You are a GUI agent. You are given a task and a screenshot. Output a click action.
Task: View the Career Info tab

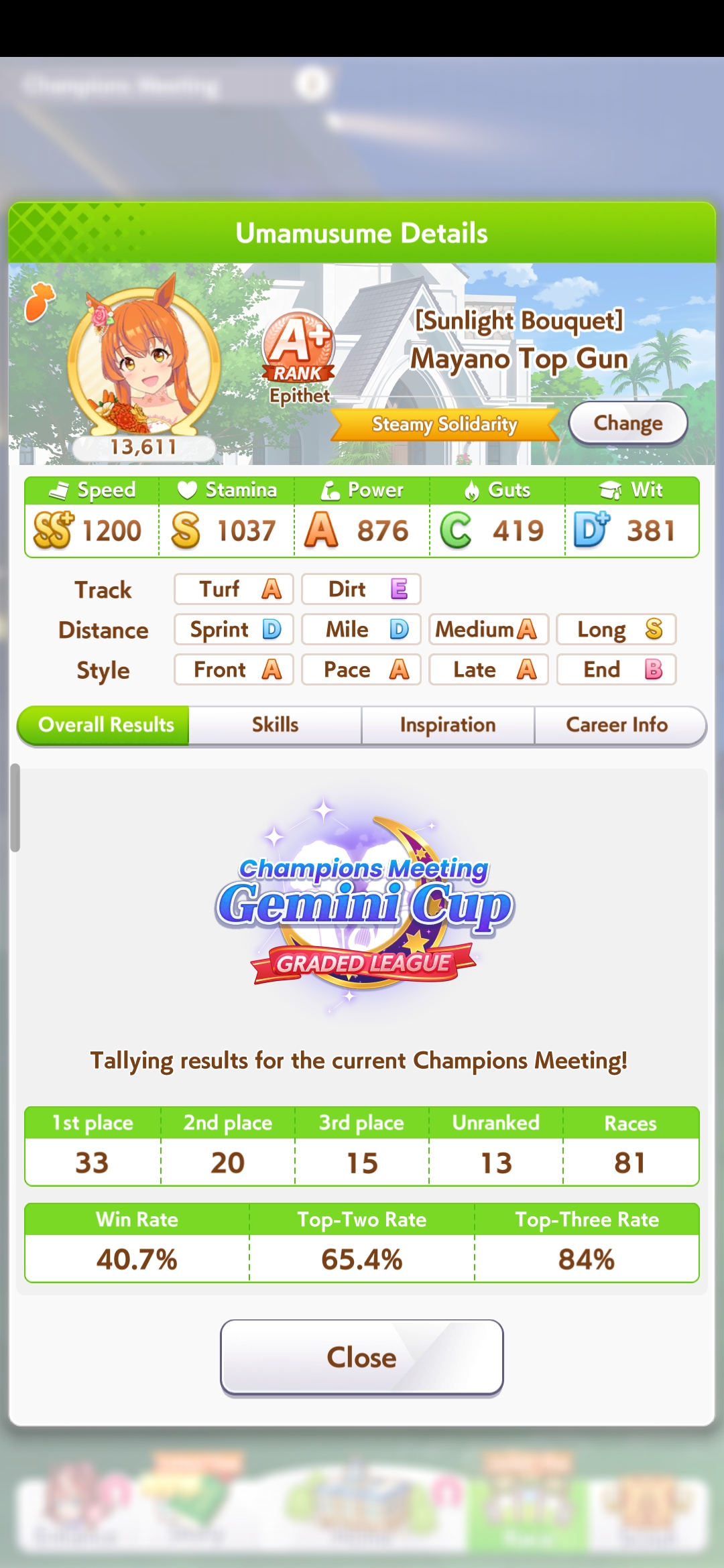tap(617, 725)
